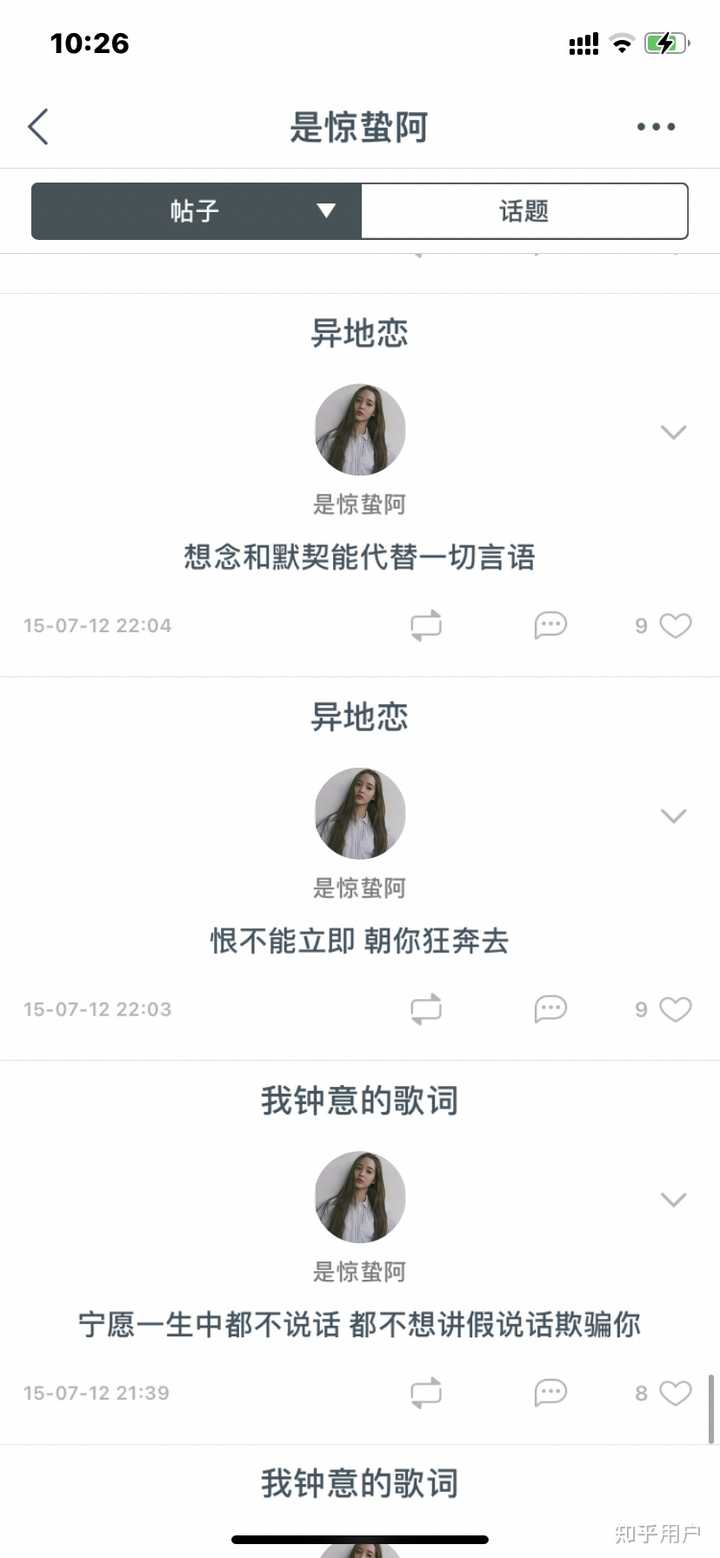Expand options for the 想念和默契 post

tap(674, 432)
